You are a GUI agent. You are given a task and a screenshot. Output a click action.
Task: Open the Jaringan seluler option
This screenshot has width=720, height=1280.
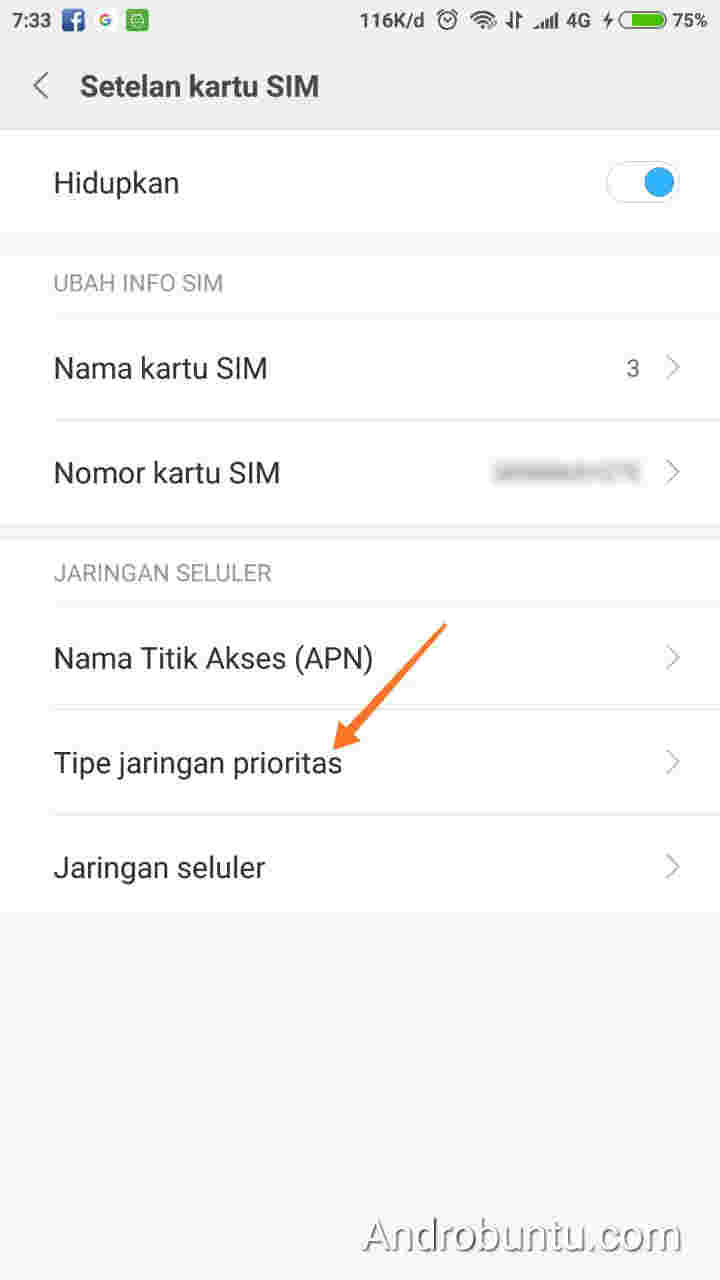159,867
